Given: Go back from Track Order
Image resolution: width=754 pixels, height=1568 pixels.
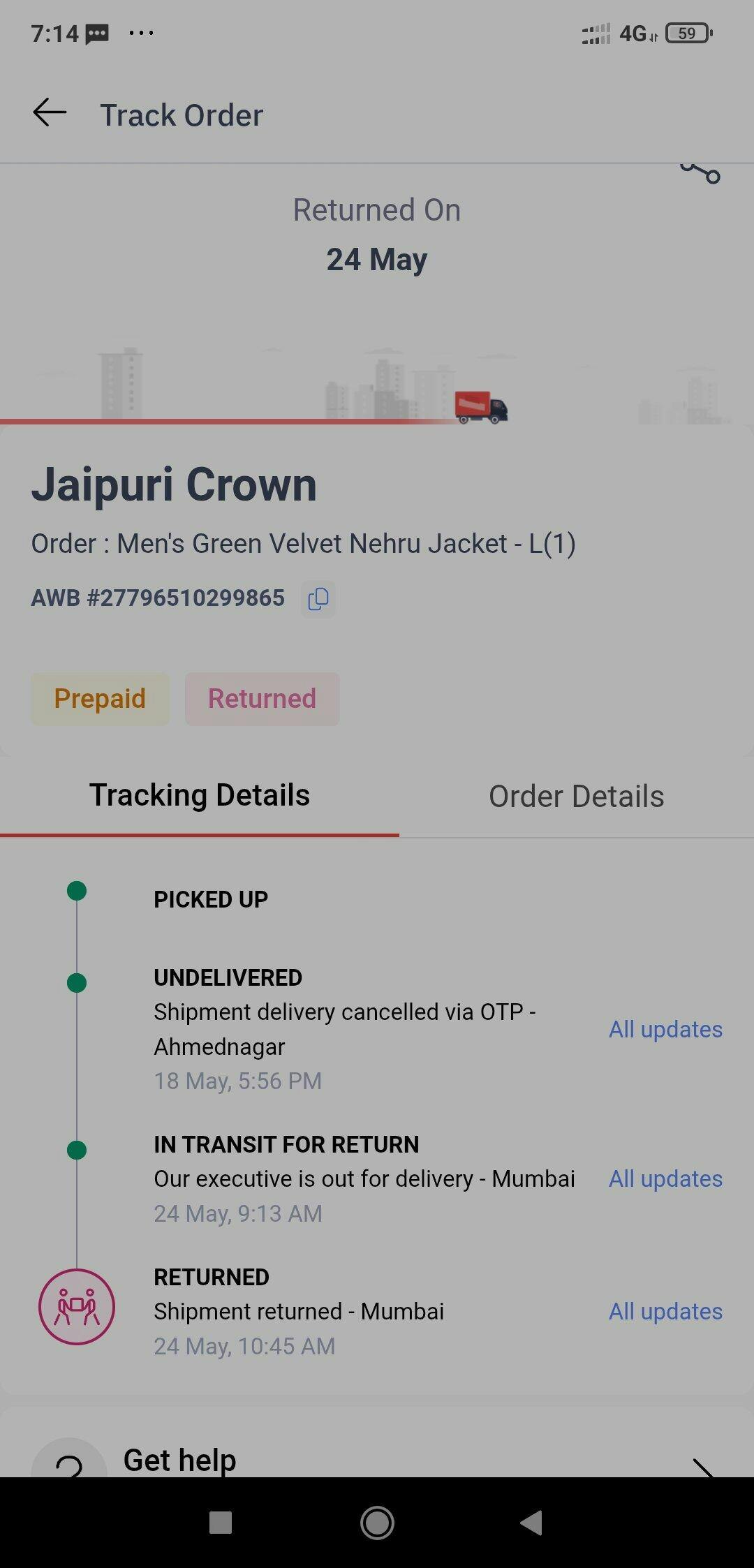Looking at the screenshot, I should click(x=50, y=113).
